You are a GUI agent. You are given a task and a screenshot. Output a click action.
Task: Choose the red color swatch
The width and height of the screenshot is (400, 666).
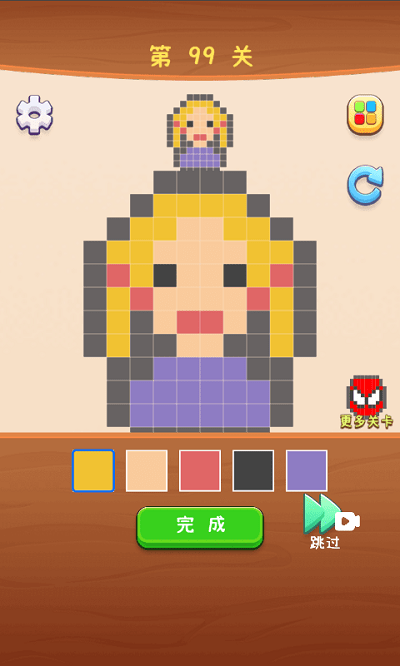200,471
